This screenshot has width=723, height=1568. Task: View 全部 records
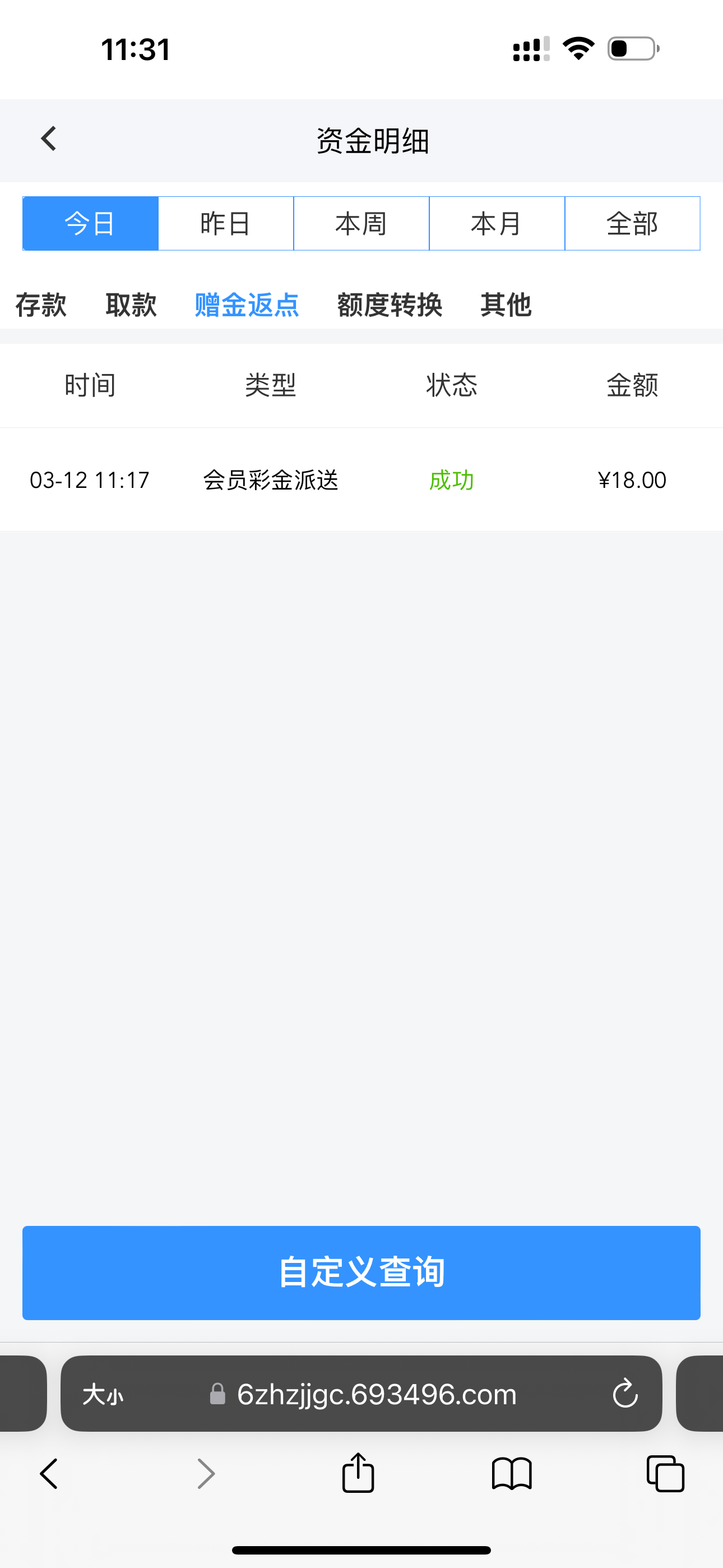point(632,223)
